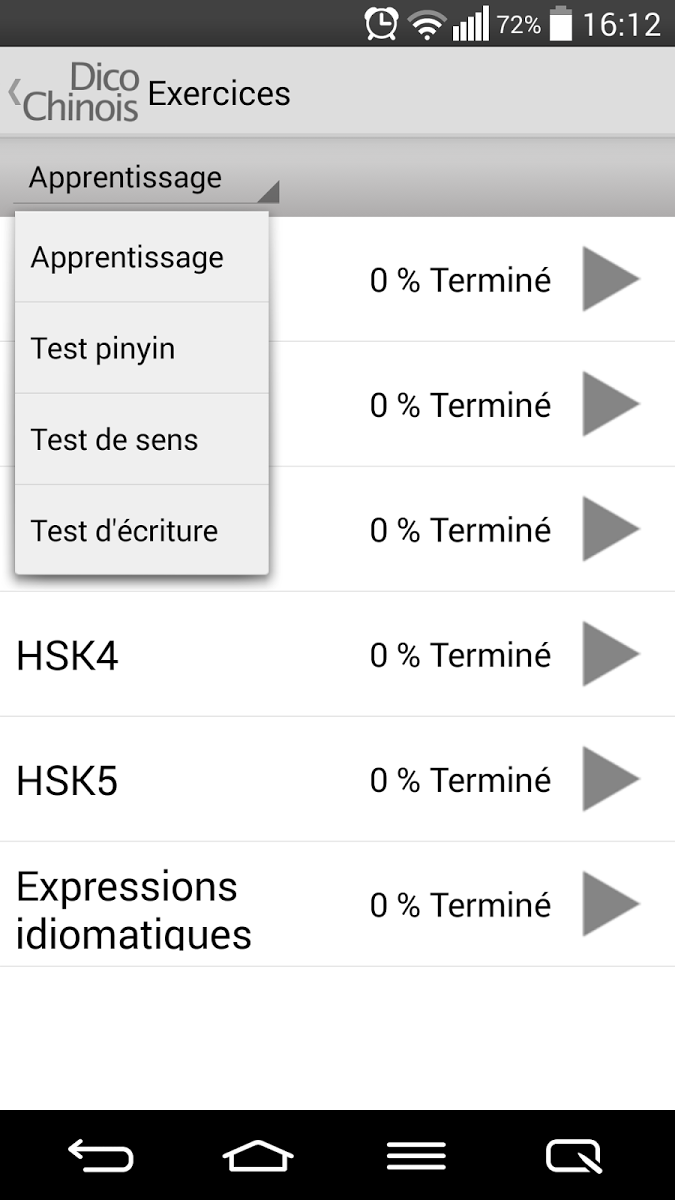The width and height of the screenshot is (675, 1200).
Task: Open the HSK4 exercise row
Action: pyautogui.click(x=337, y=654)
